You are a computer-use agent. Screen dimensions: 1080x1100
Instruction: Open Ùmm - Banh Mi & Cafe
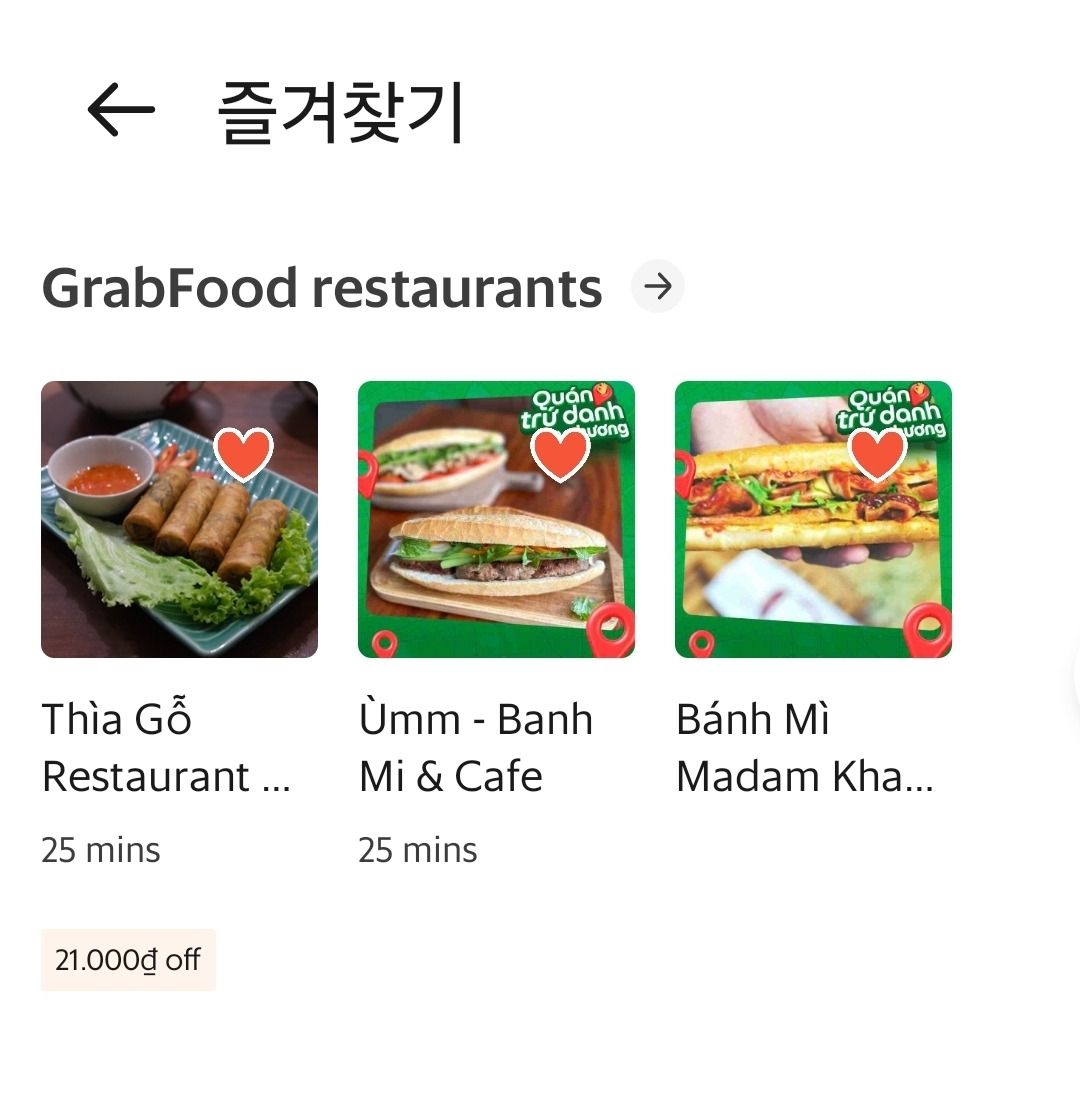(x=496, y=560)
